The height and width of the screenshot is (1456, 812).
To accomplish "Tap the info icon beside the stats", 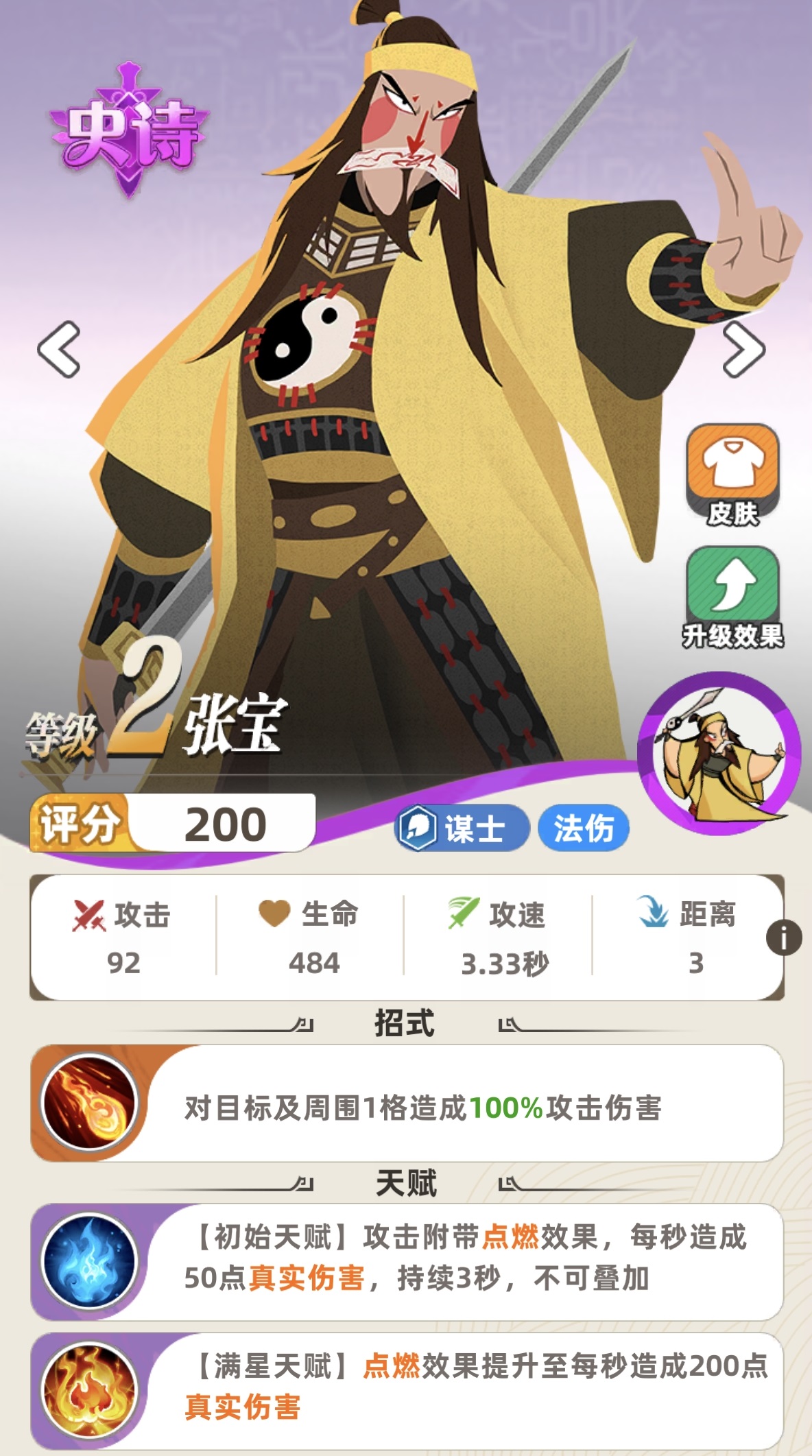I will point(783,937).
